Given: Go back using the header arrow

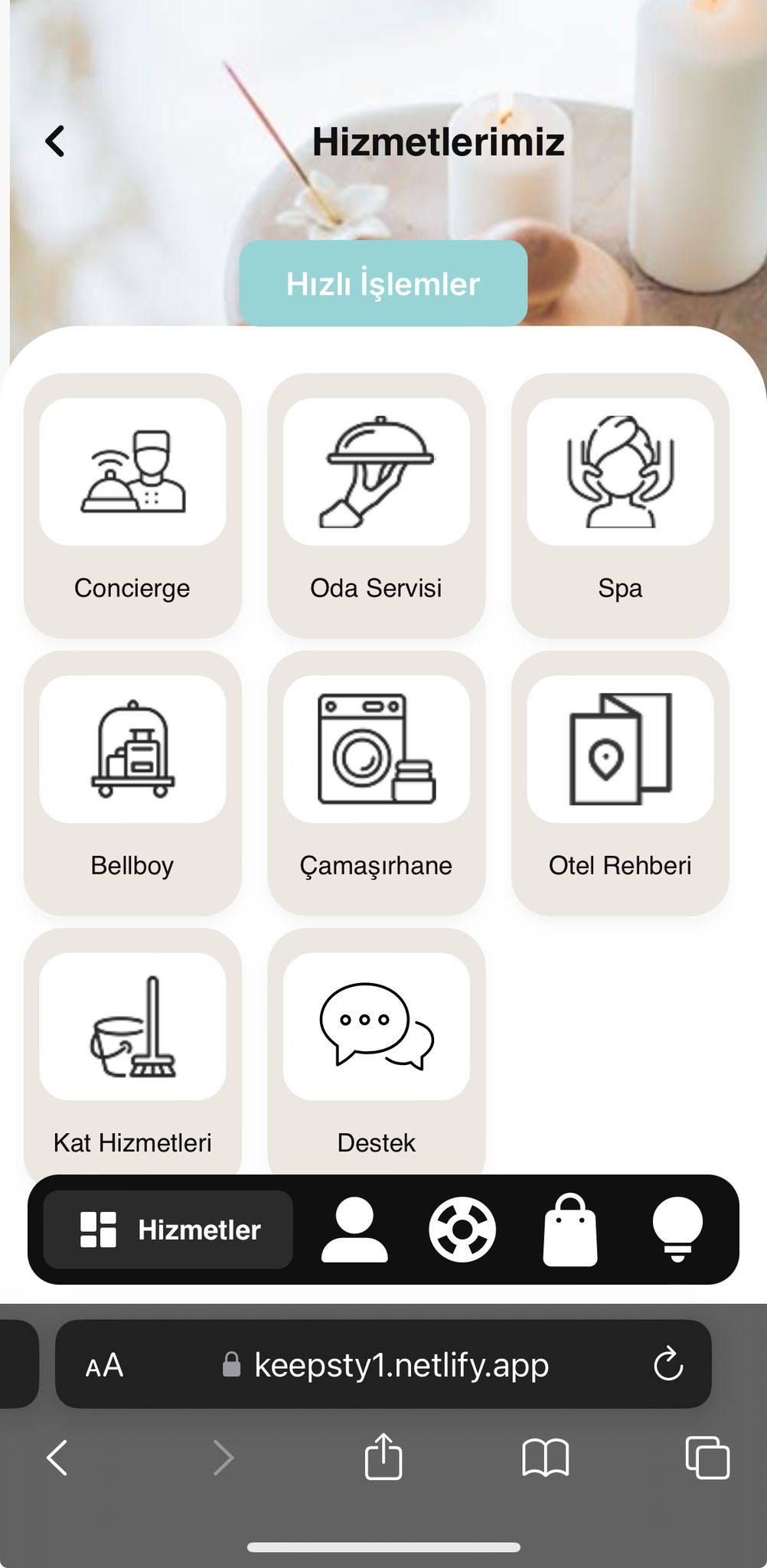Looking at the screenshot, I should 55,142.
